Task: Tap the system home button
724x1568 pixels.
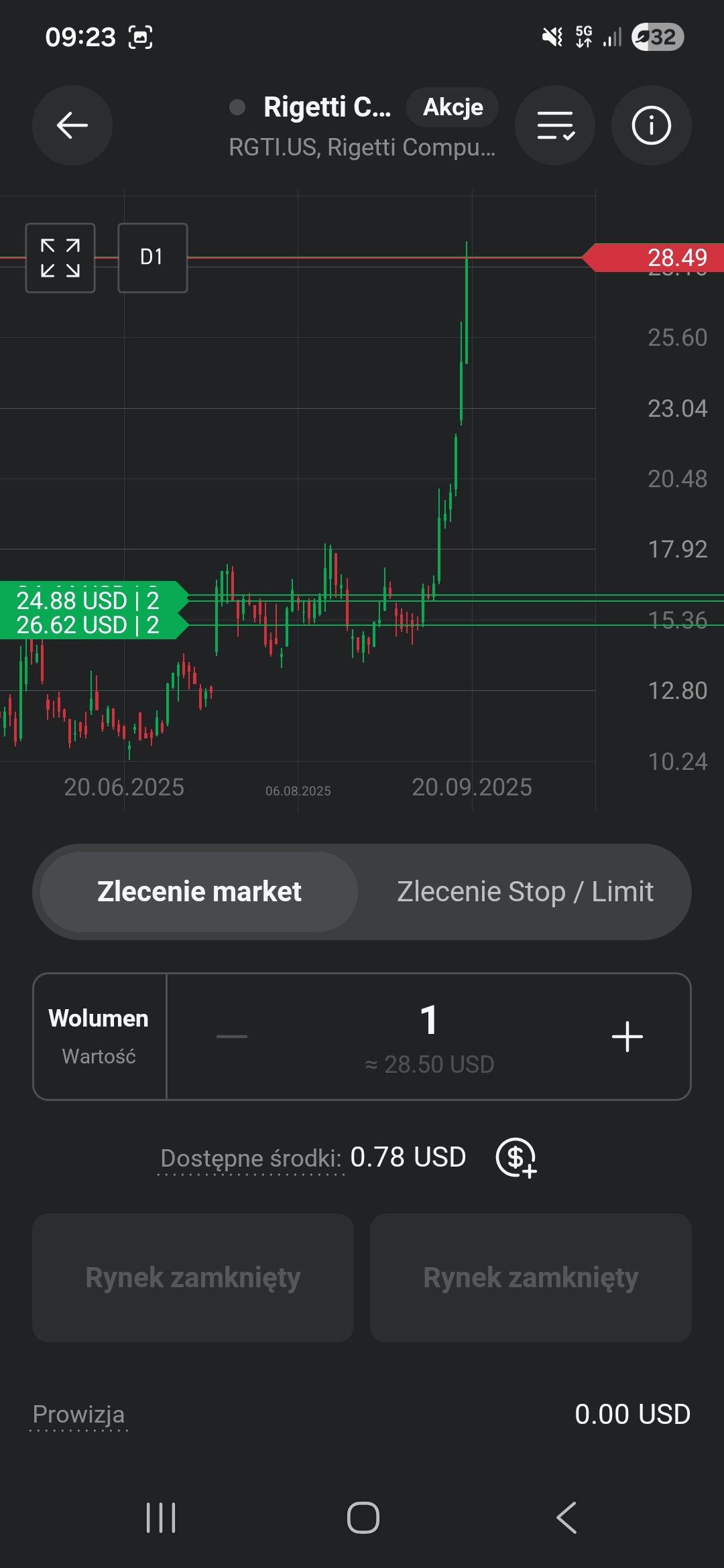Action: (363, 1518)
